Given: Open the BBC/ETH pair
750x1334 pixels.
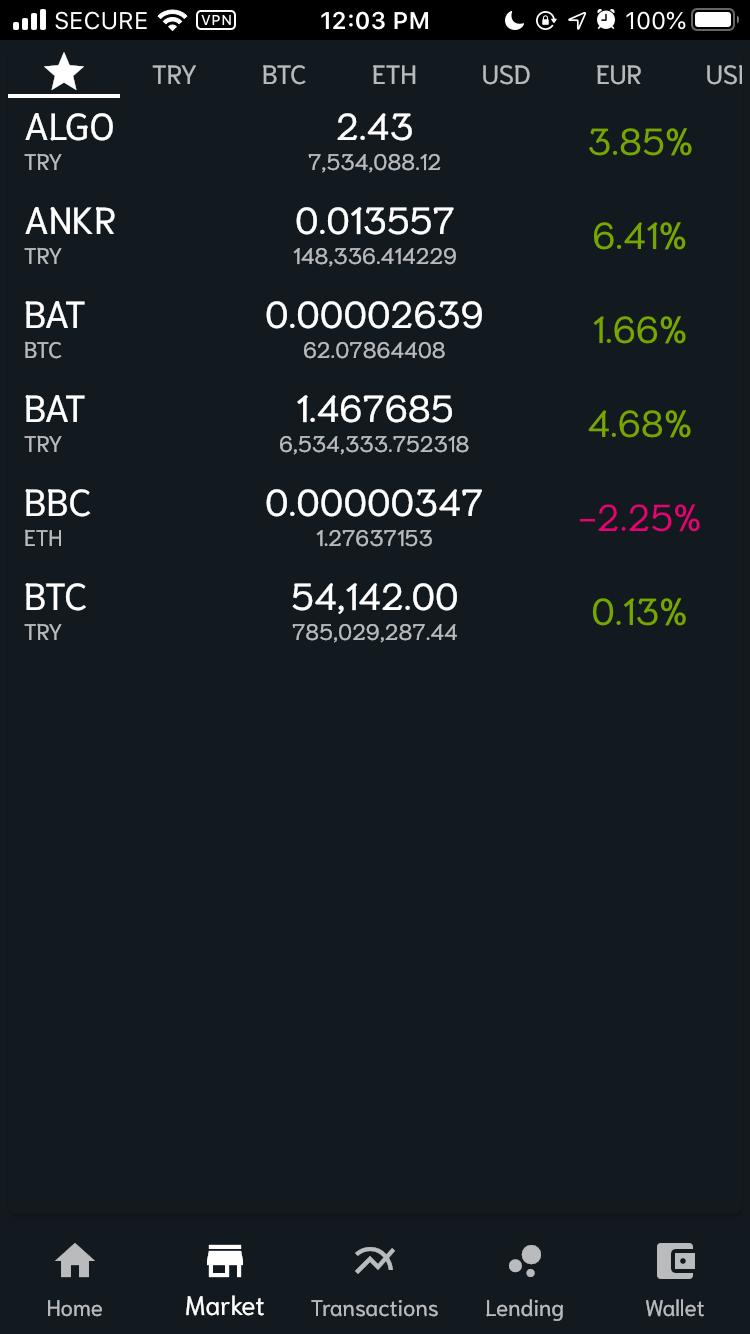Looking at the screenshot, I should [x=375, y=519].
